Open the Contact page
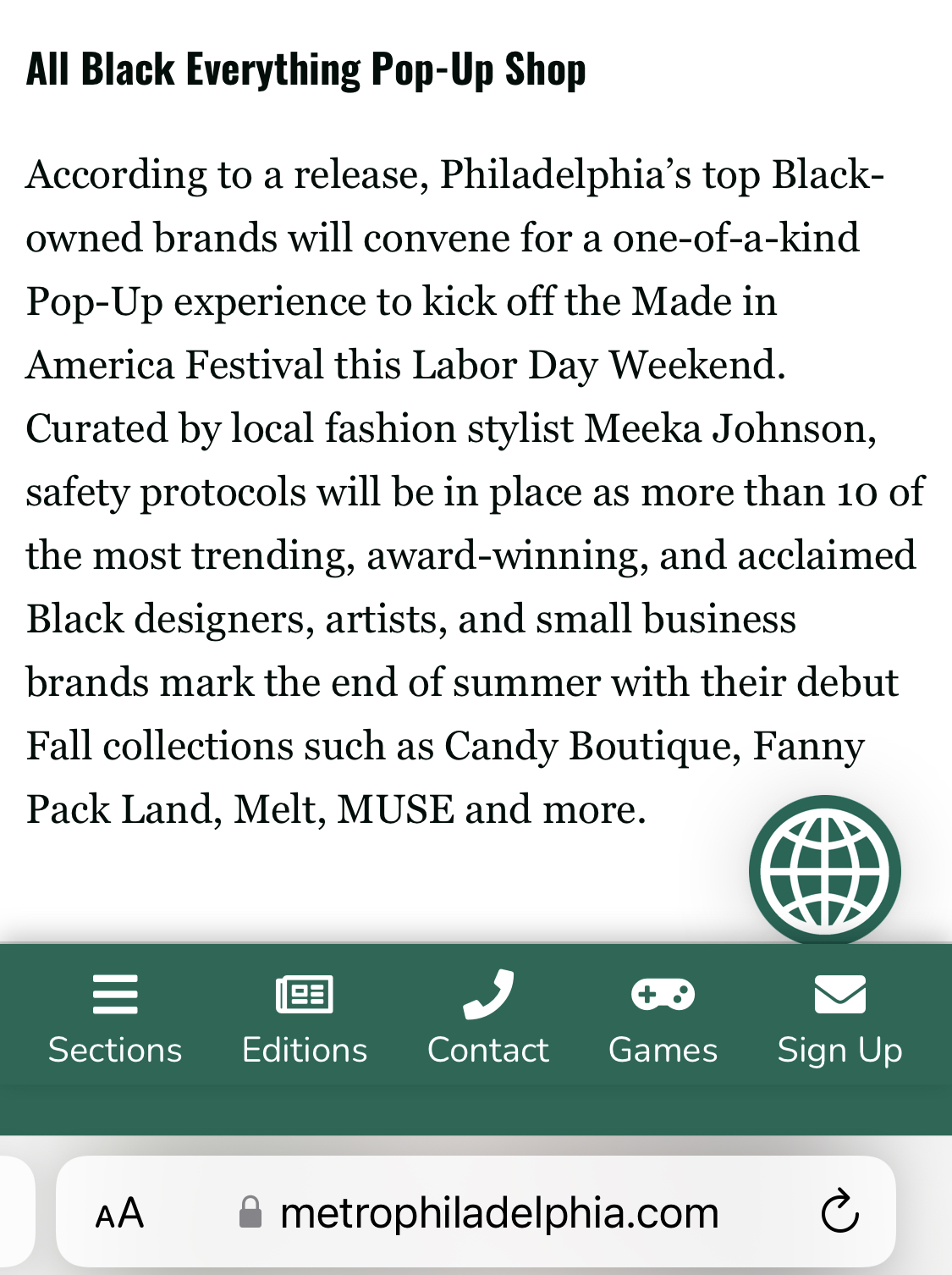 pyautogui.click(x=488, y=1018)
